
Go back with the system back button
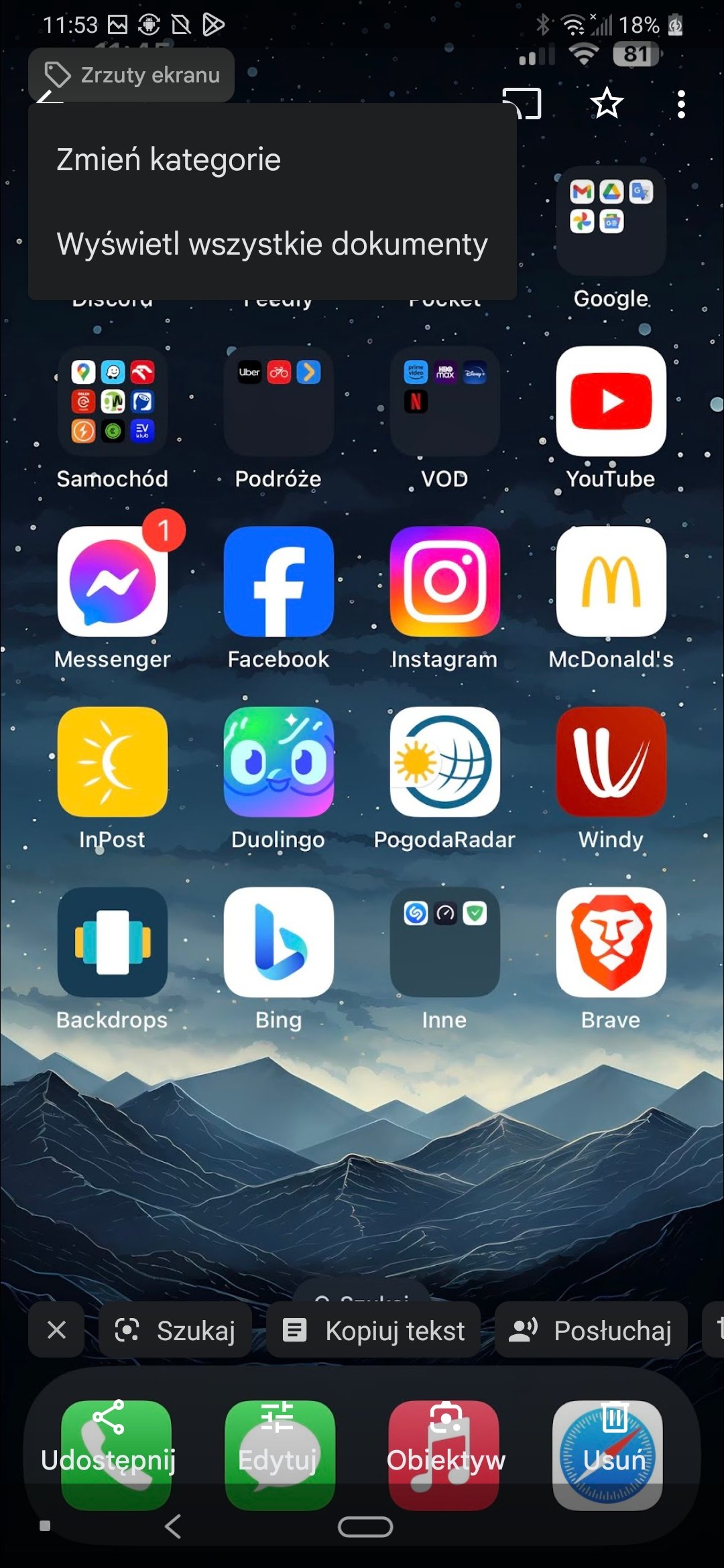173,1527
